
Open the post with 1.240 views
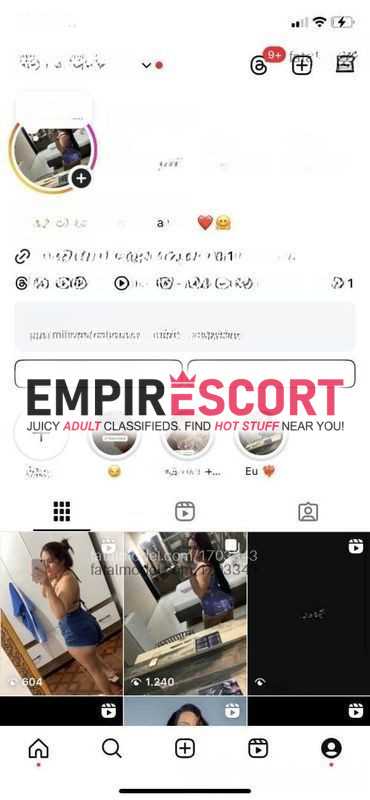pos(185,614)
